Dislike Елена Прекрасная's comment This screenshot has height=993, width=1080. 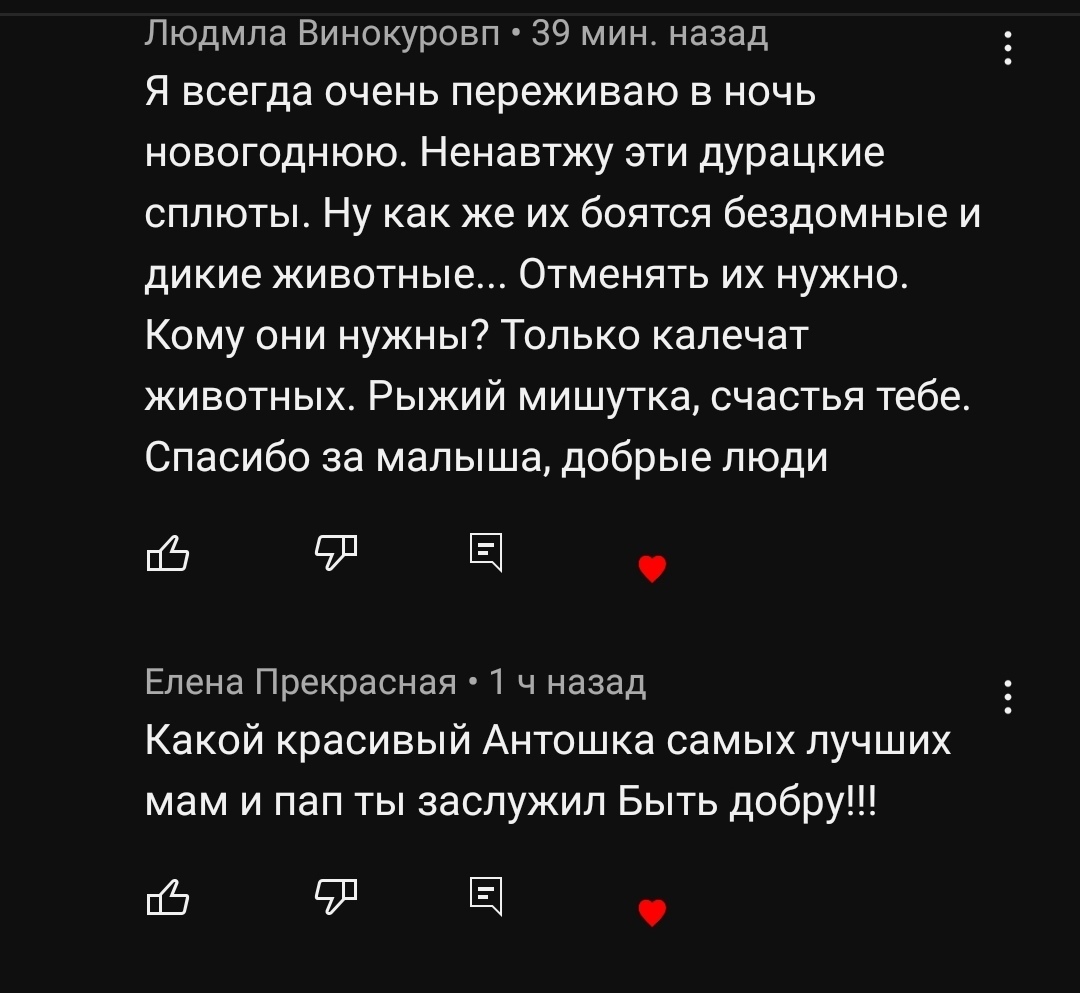tap(335, 896)
